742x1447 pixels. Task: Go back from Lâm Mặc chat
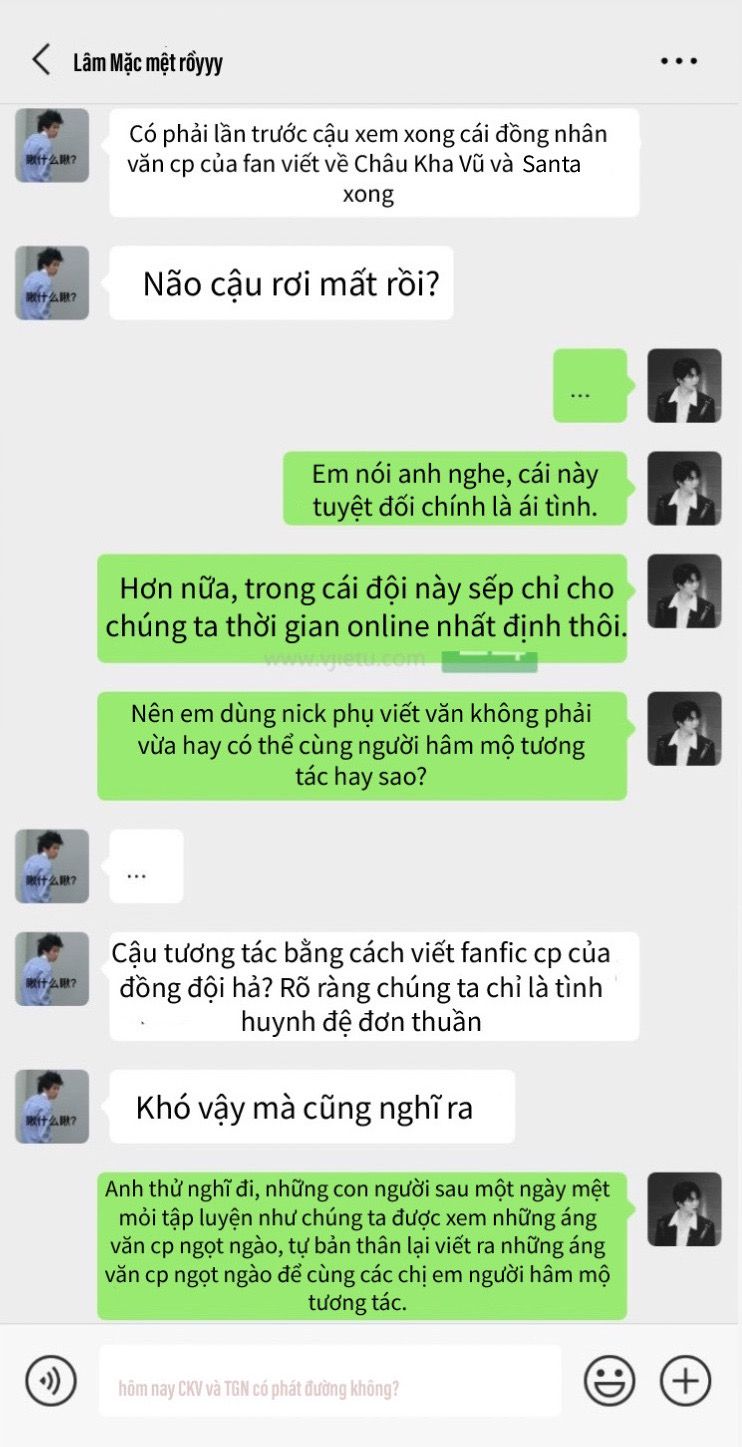point(41,60)
